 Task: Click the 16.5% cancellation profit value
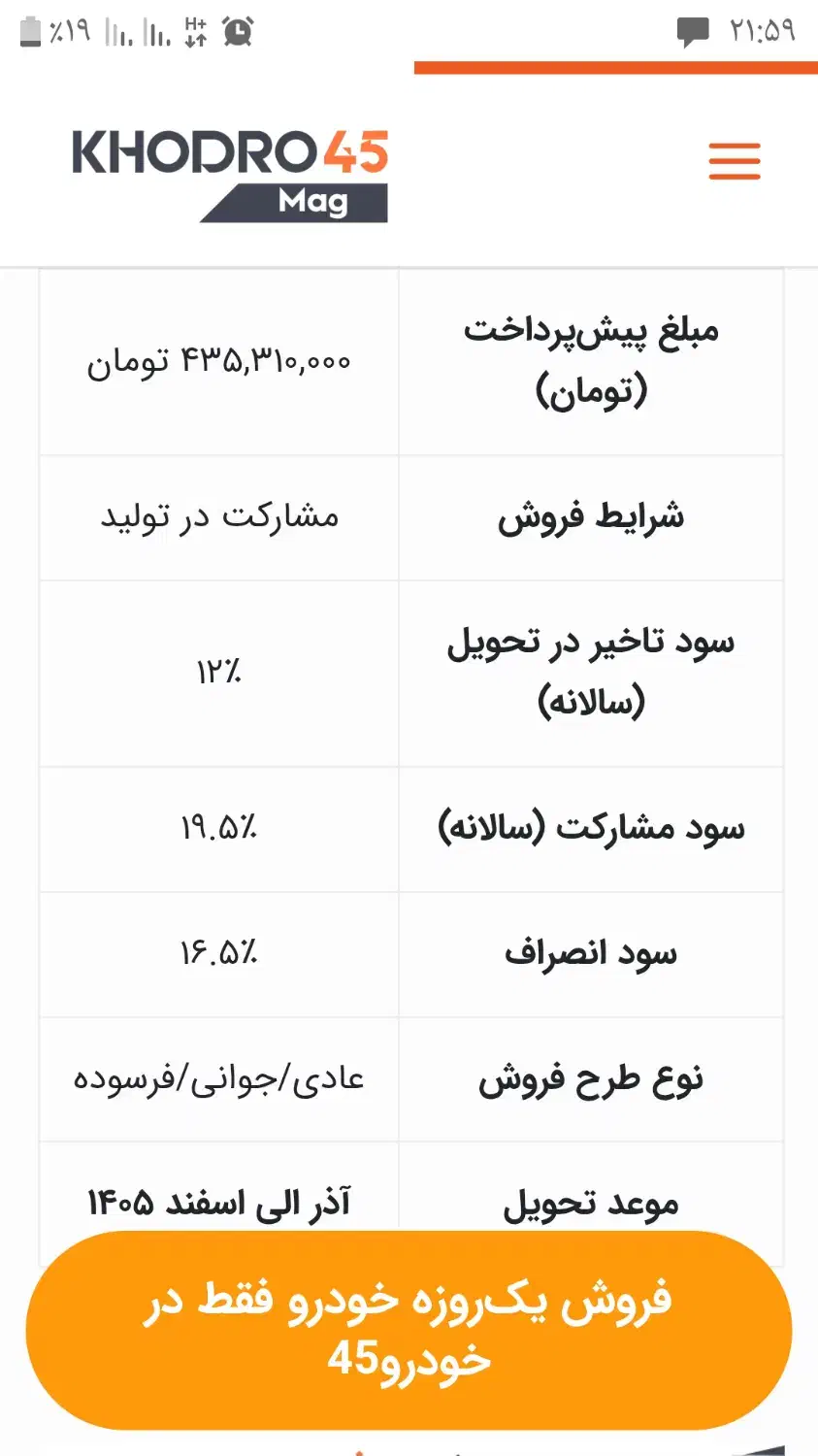click(217, 953)
